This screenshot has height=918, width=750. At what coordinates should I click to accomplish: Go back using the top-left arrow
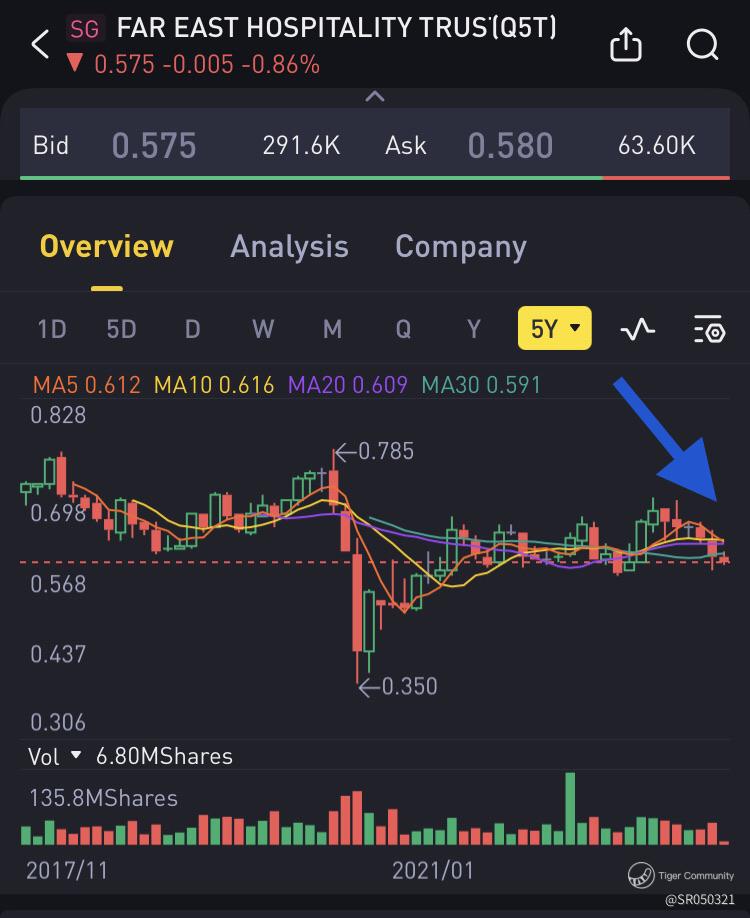[x=40, y=44]
